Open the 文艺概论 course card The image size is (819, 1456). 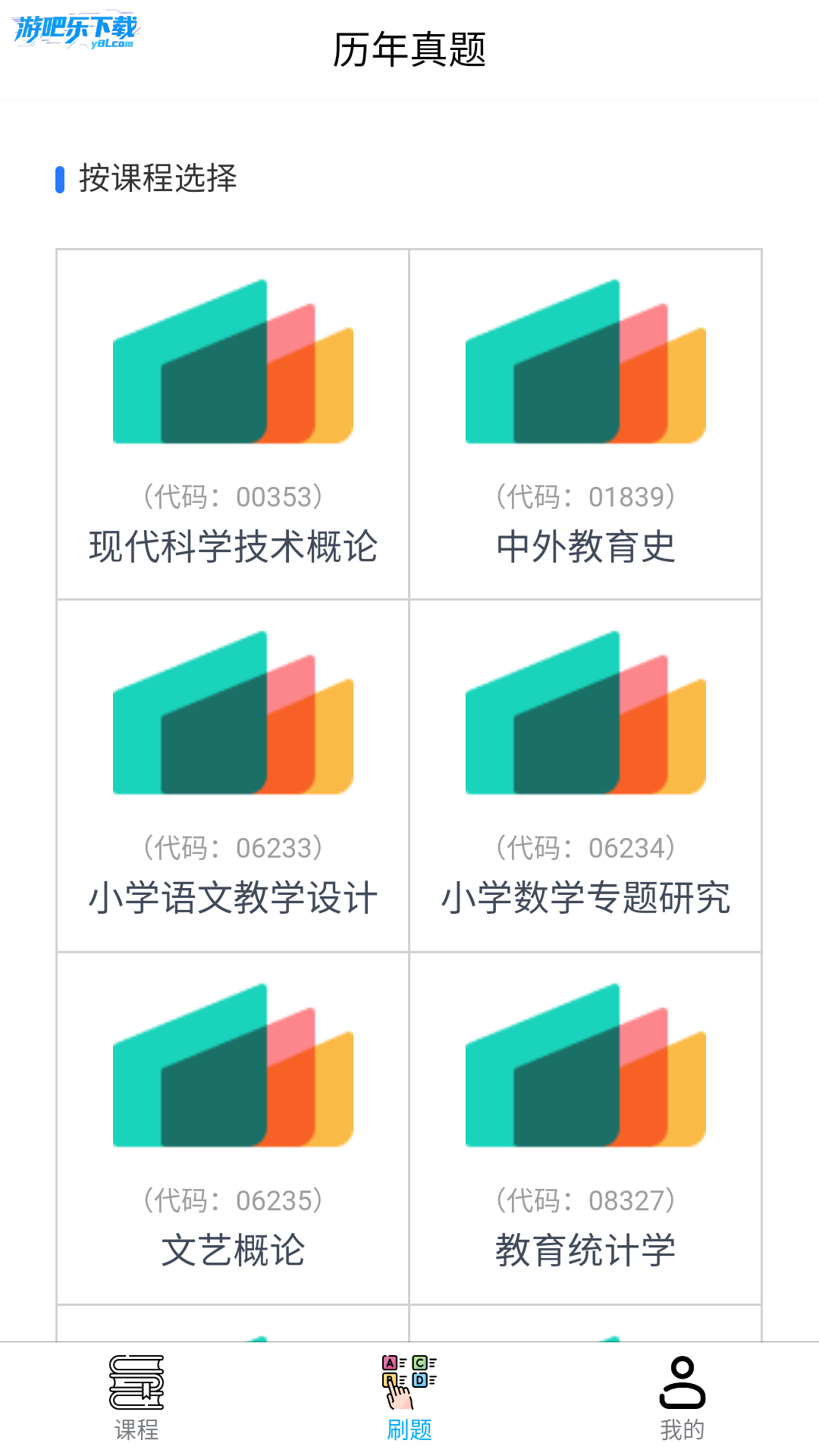[233, 1128]
